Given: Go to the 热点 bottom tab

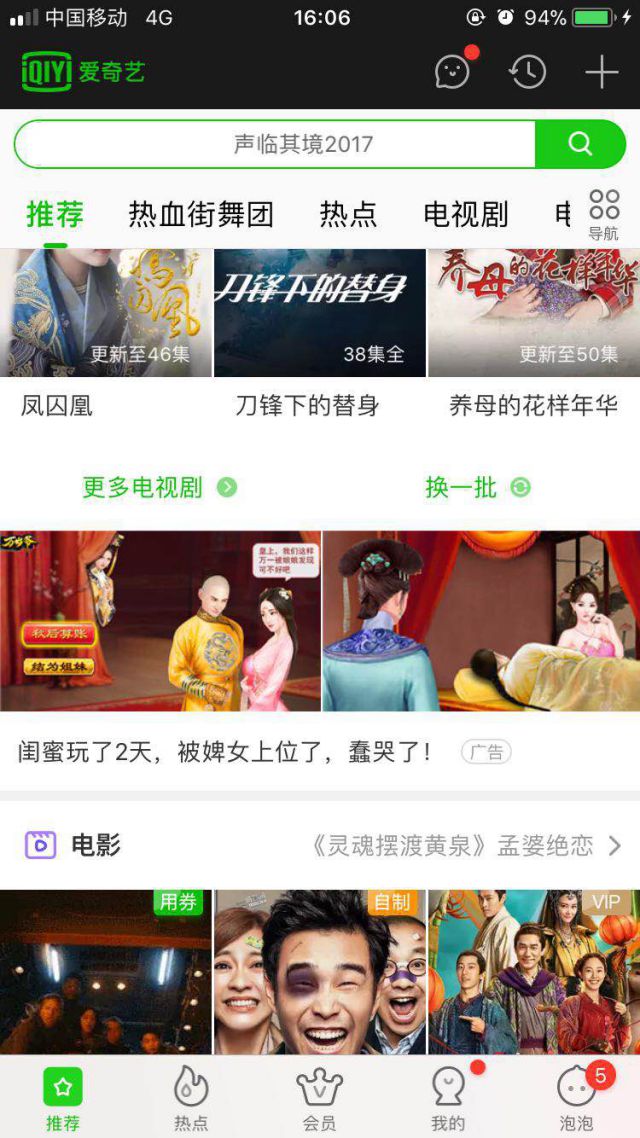Looking at the screenshot, I should click(191, 1097).
